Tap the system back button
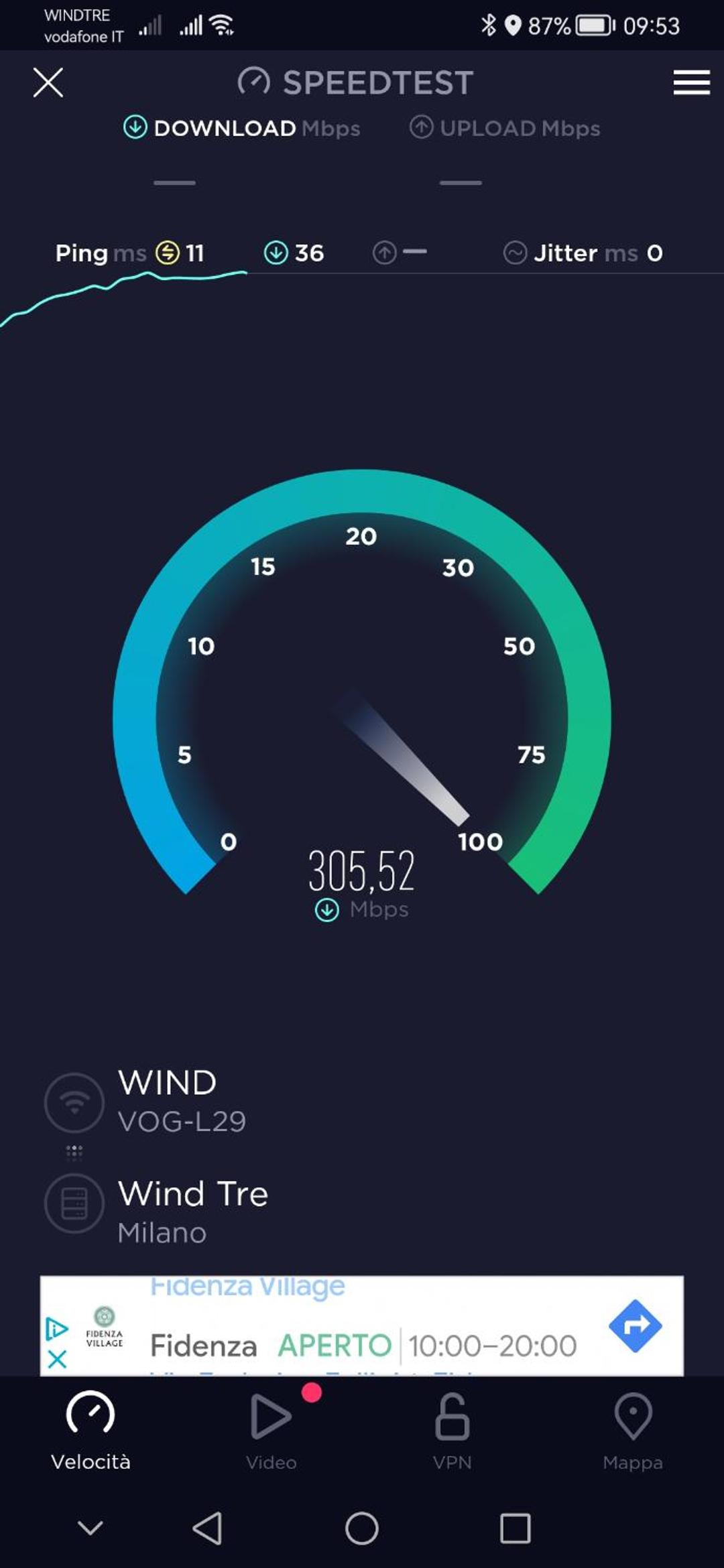Viewport: 724px width, 1568px height. click(x=208, y=1528)
